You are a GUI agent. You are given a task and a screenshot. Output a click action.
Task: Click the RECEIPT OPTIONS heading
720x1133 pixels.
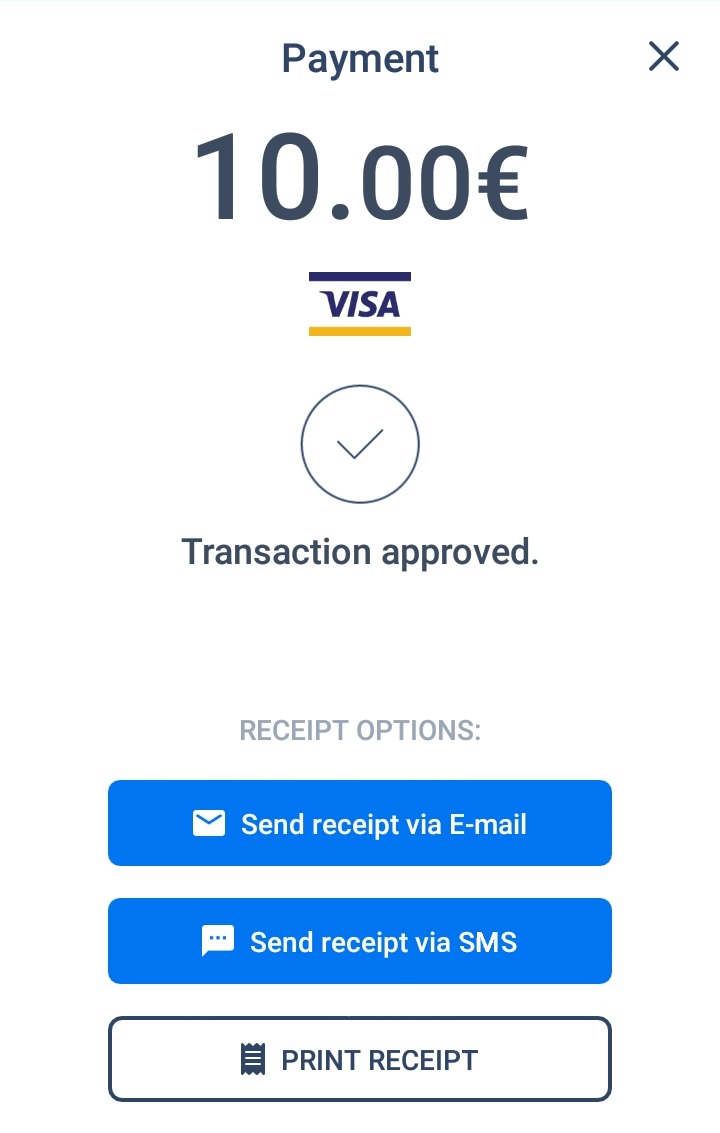click(360, 730)
